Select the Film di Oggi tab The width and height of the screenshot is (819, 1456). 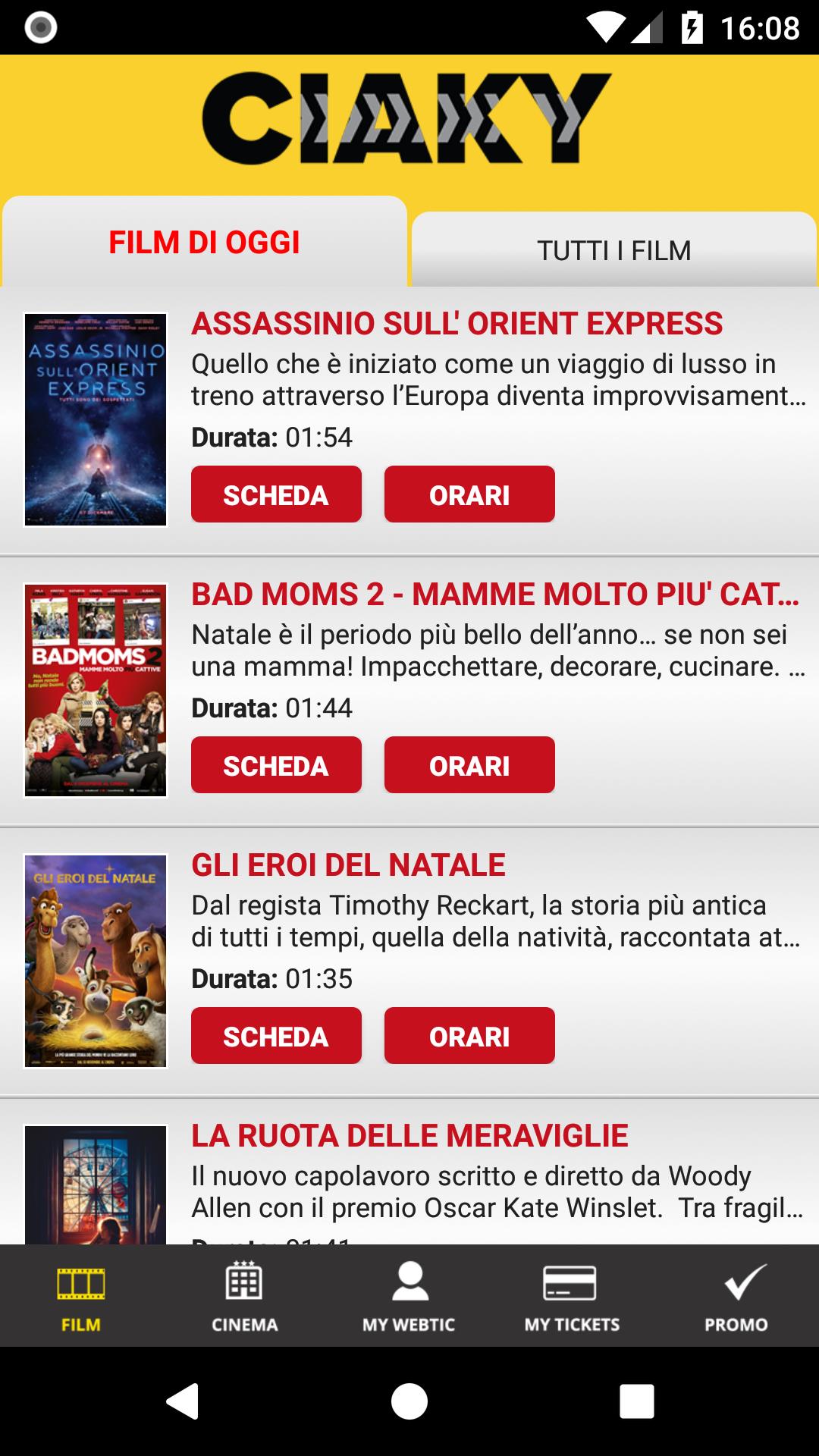click(x=204, y=243)
